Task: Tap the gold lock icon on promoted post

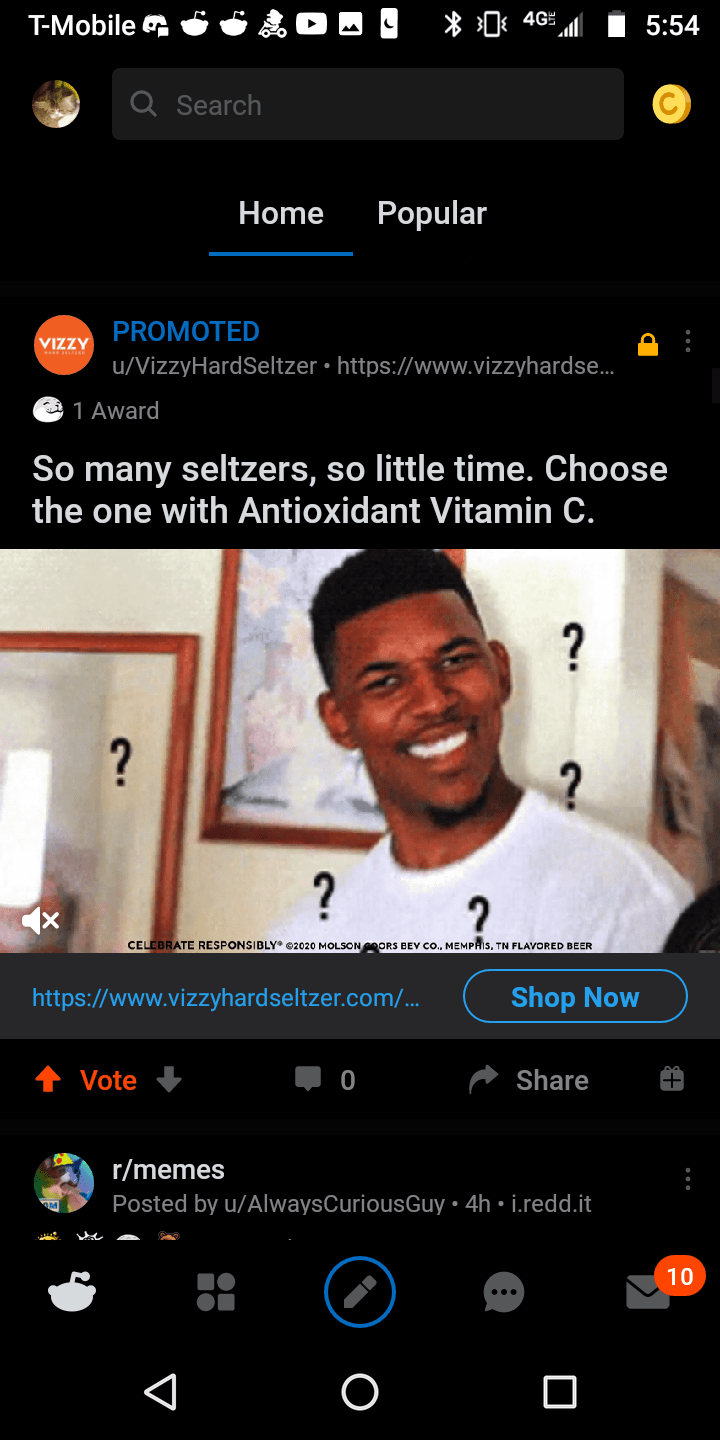Action: point(648,343)
